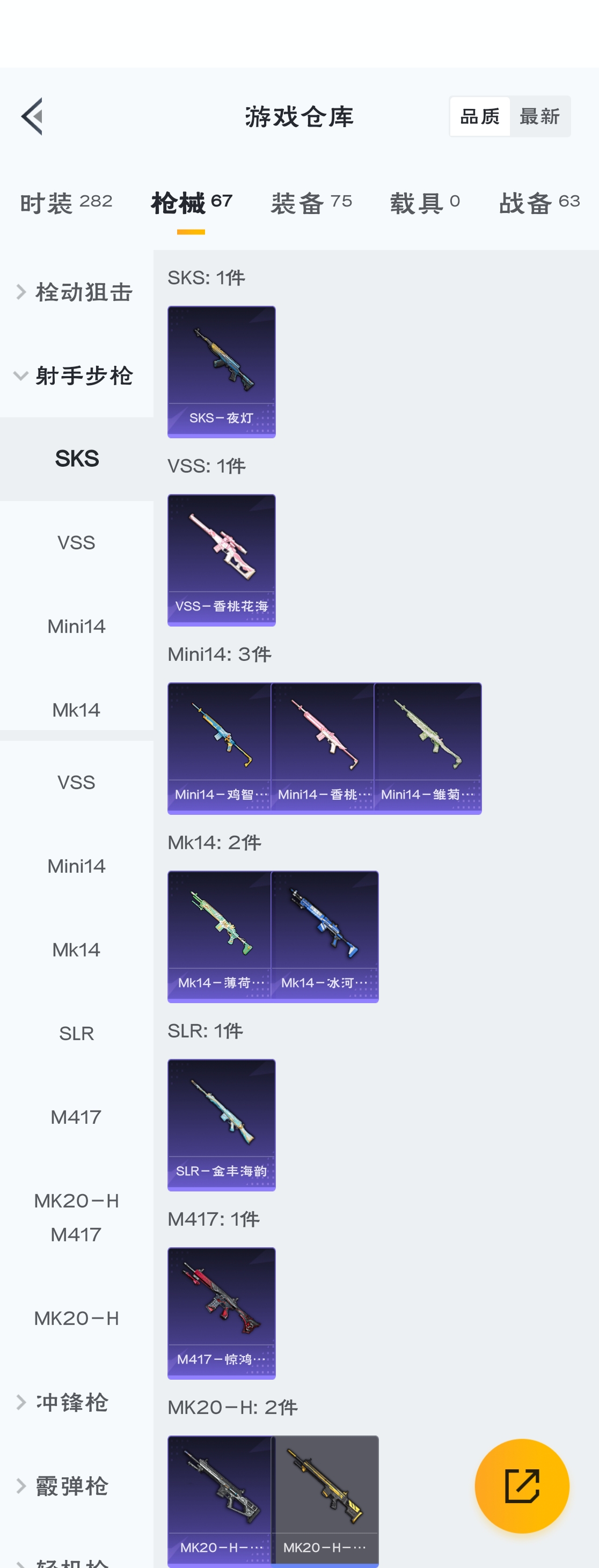This screenshot has height=1568, width=599.
Task: Open the Mk14-冰河 skin card
Action: (324, 936)
